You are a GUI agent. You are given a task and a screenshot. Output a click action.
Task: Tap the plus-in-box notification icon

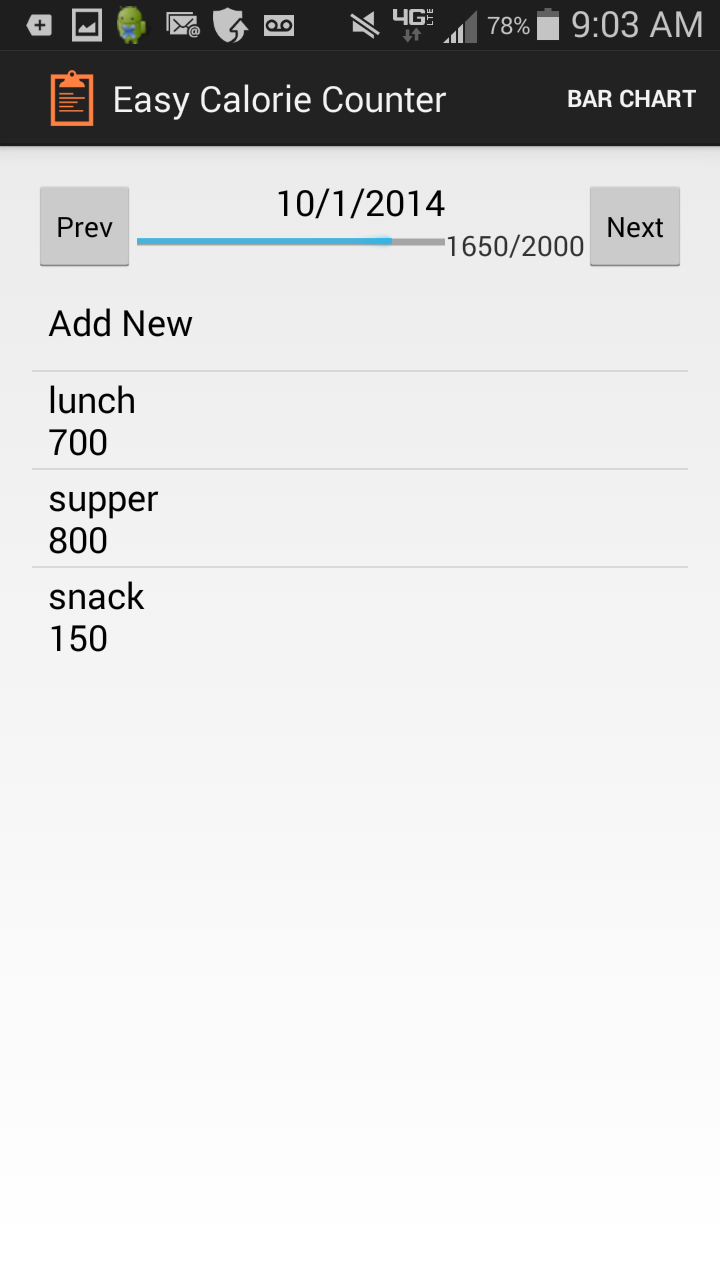38,24
